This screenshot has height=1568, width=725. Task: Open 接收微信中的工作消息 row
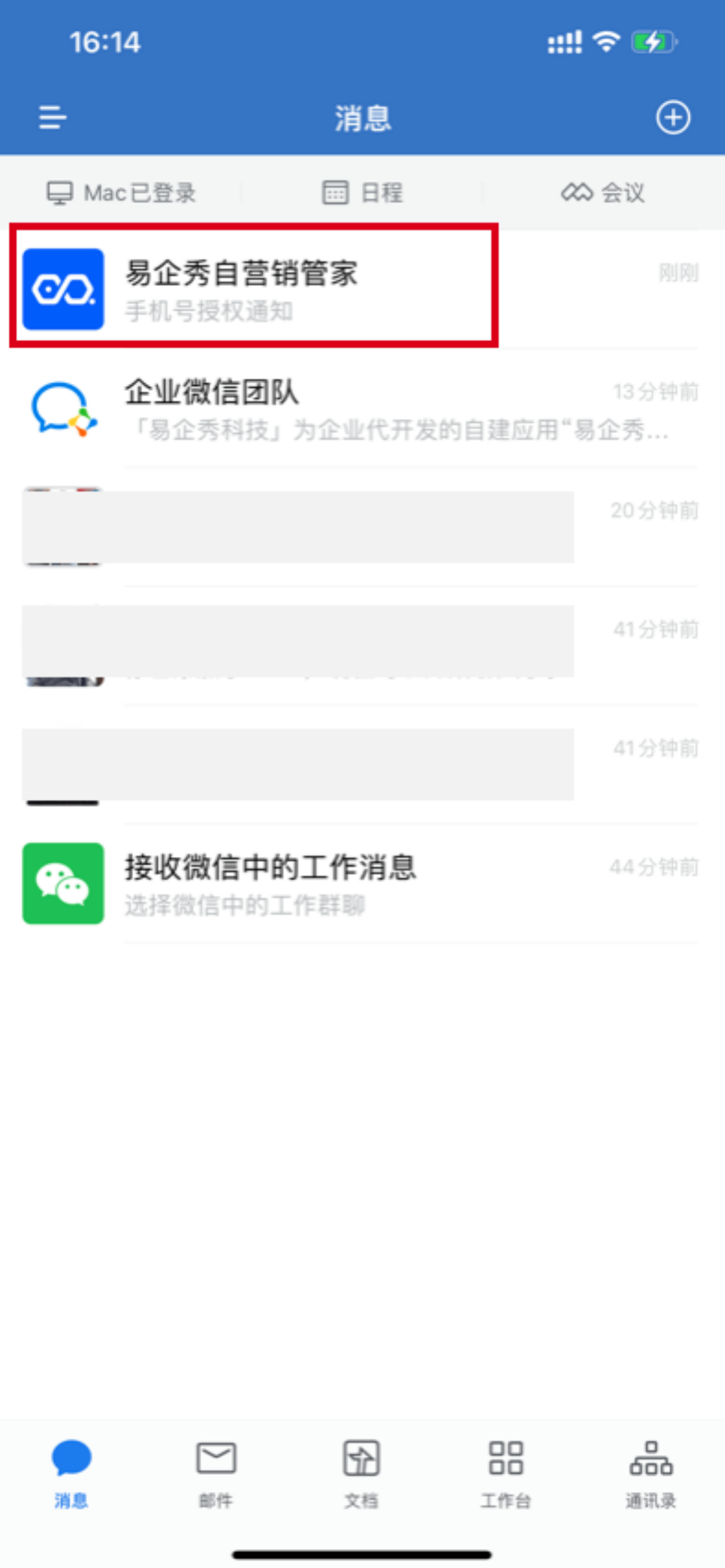tap(362, 883)
